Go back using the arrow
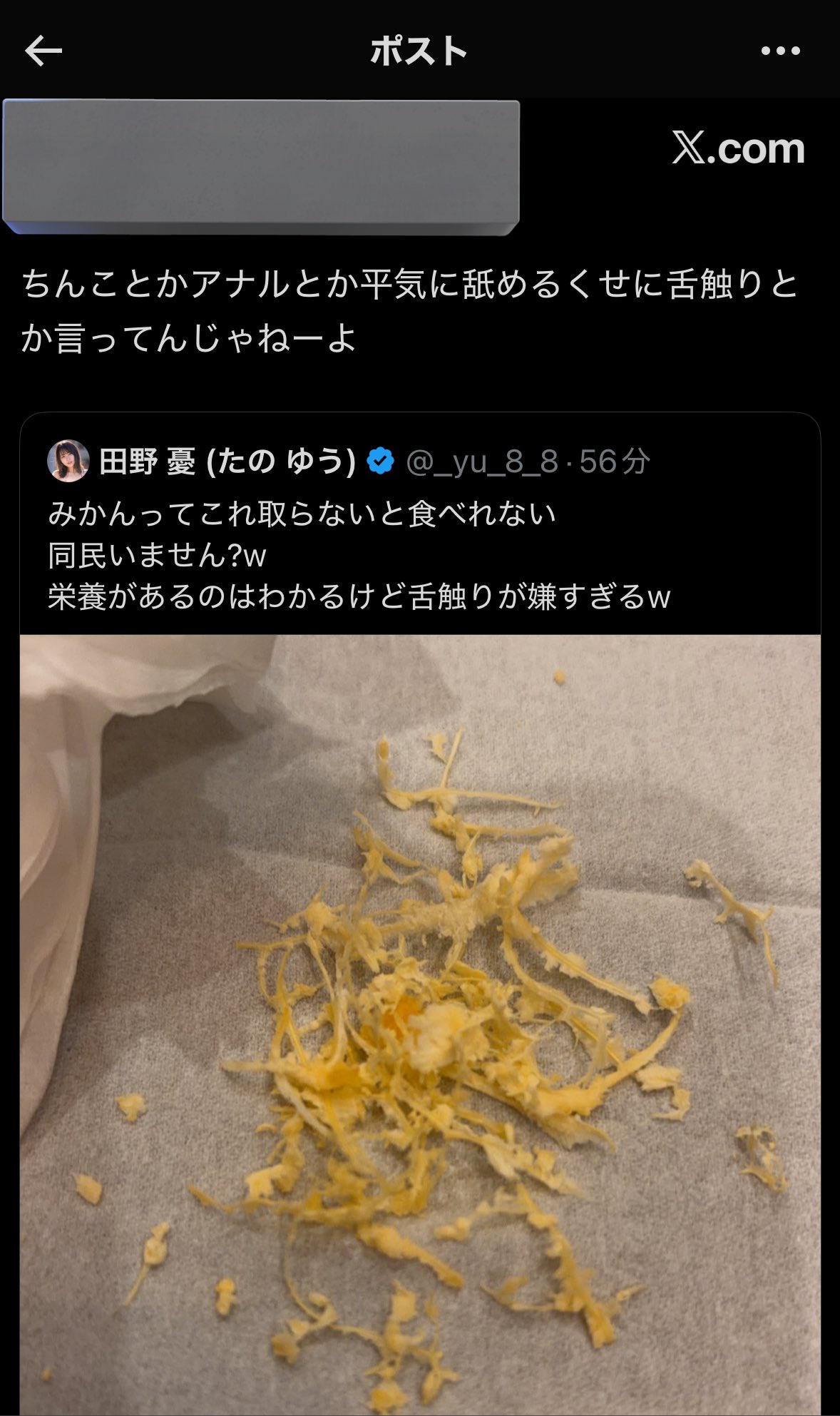The image size is (840, 1416). click(x=43, y=51)
